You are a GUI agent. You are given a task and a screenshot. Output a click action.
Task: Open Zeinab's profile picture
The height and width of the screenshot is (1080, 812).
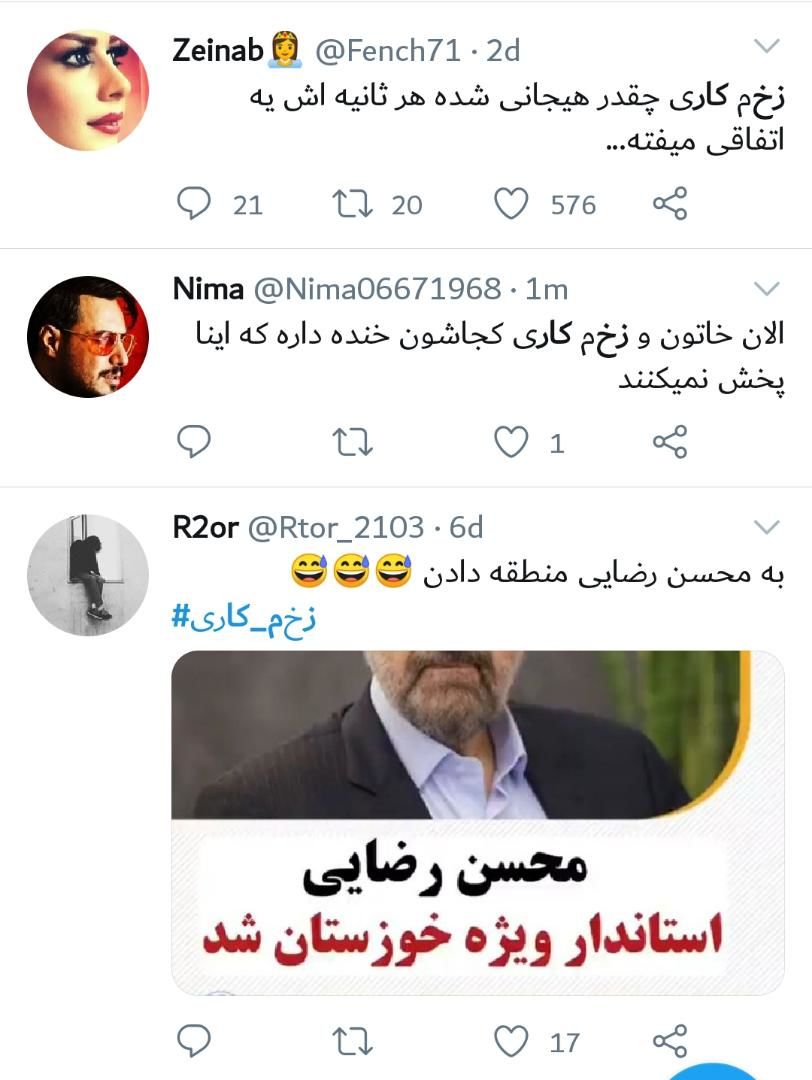(87, 90)
